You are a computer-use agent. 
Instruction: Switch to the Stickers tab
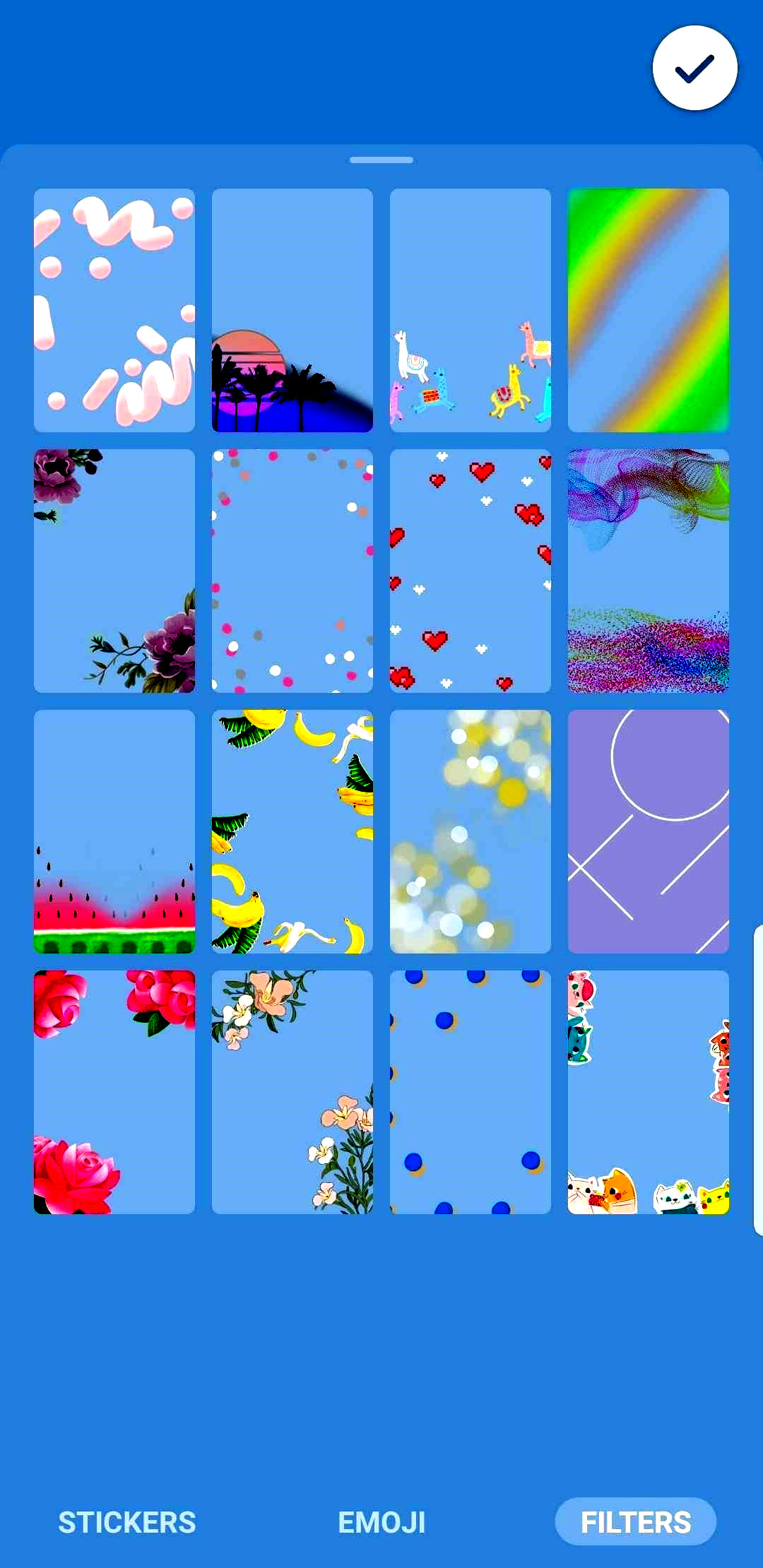(126, 1522)
